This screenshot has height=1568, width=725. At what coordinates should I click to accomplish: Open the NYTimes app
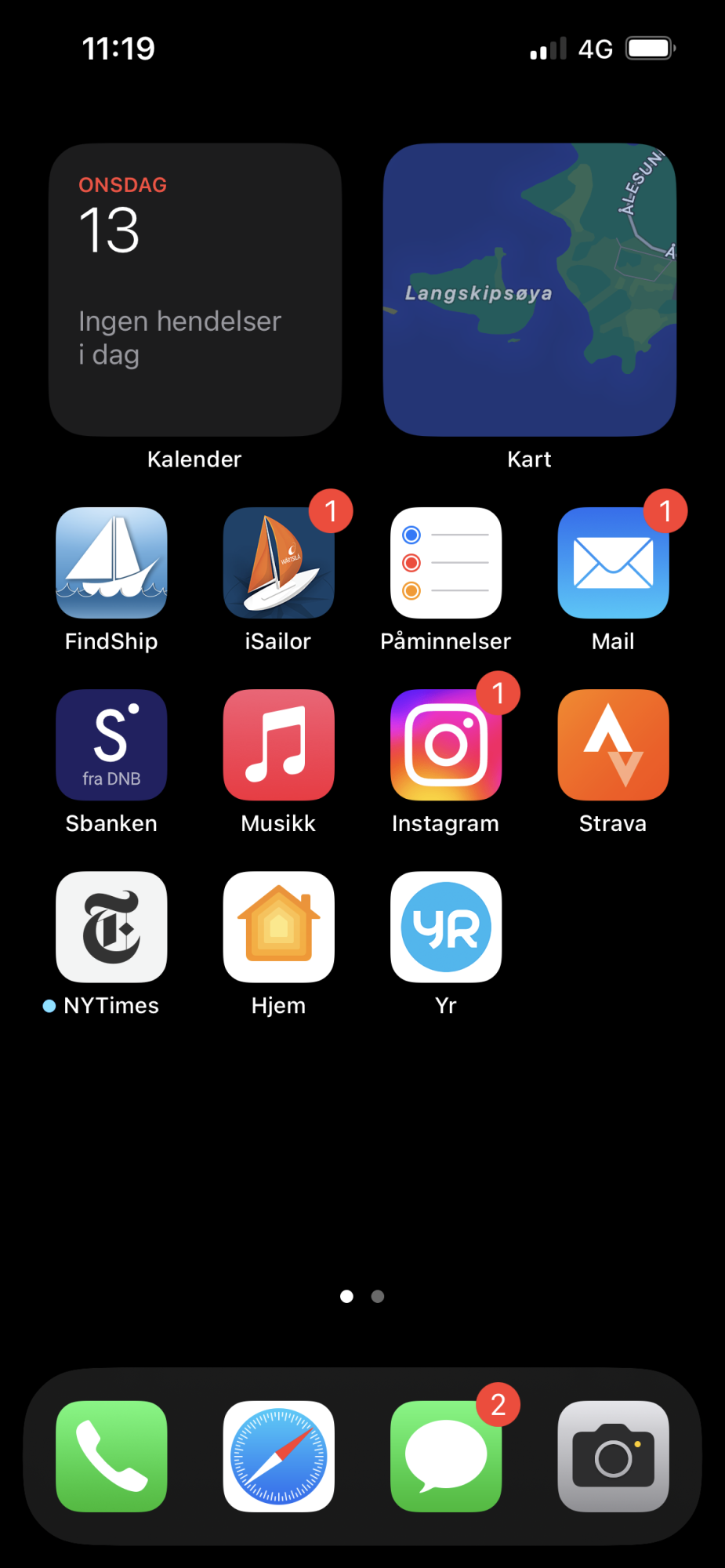(x=111, y=927)
